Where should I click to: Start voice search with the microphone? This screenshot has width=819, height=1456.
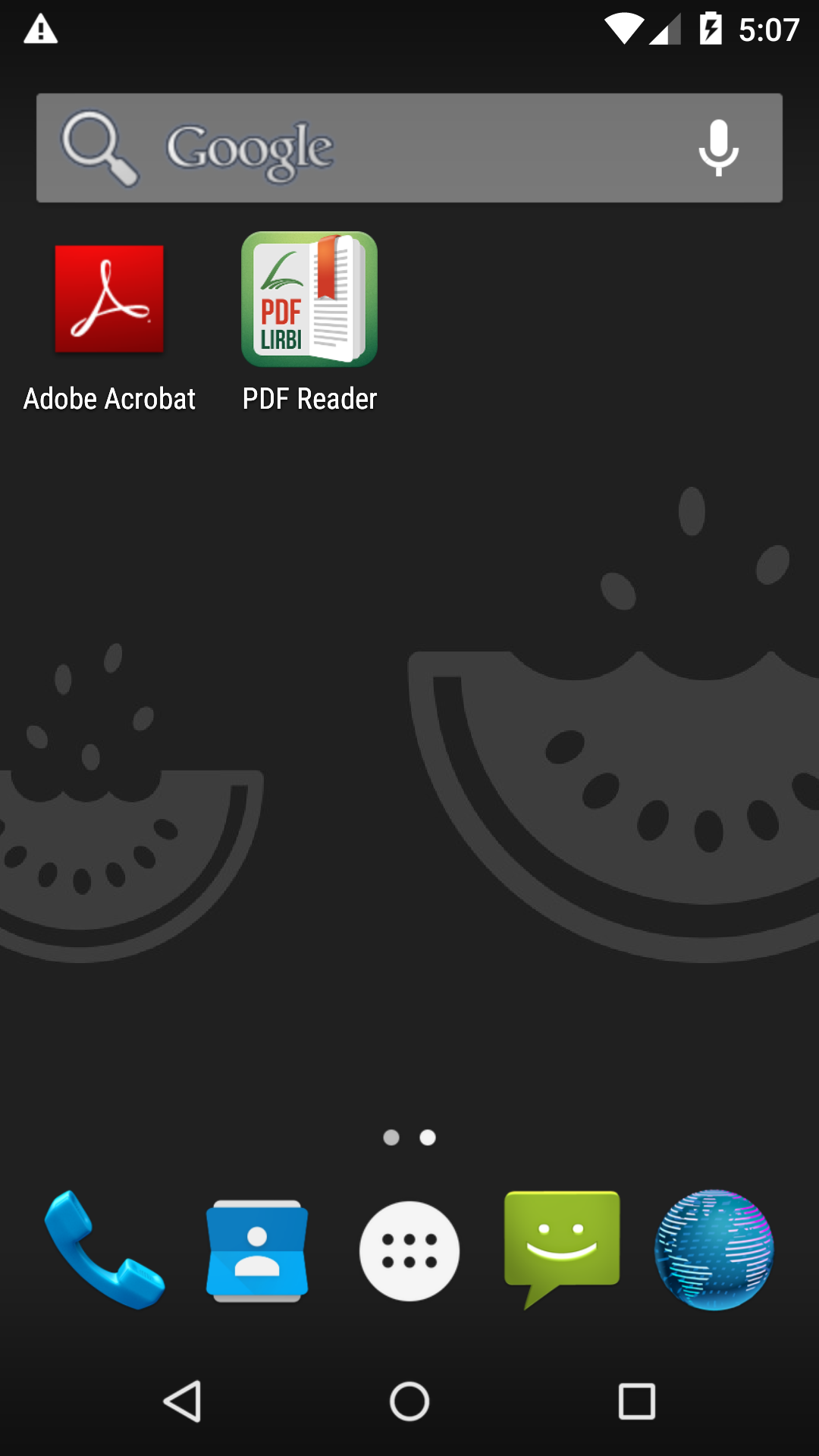(x=717, y=148)
